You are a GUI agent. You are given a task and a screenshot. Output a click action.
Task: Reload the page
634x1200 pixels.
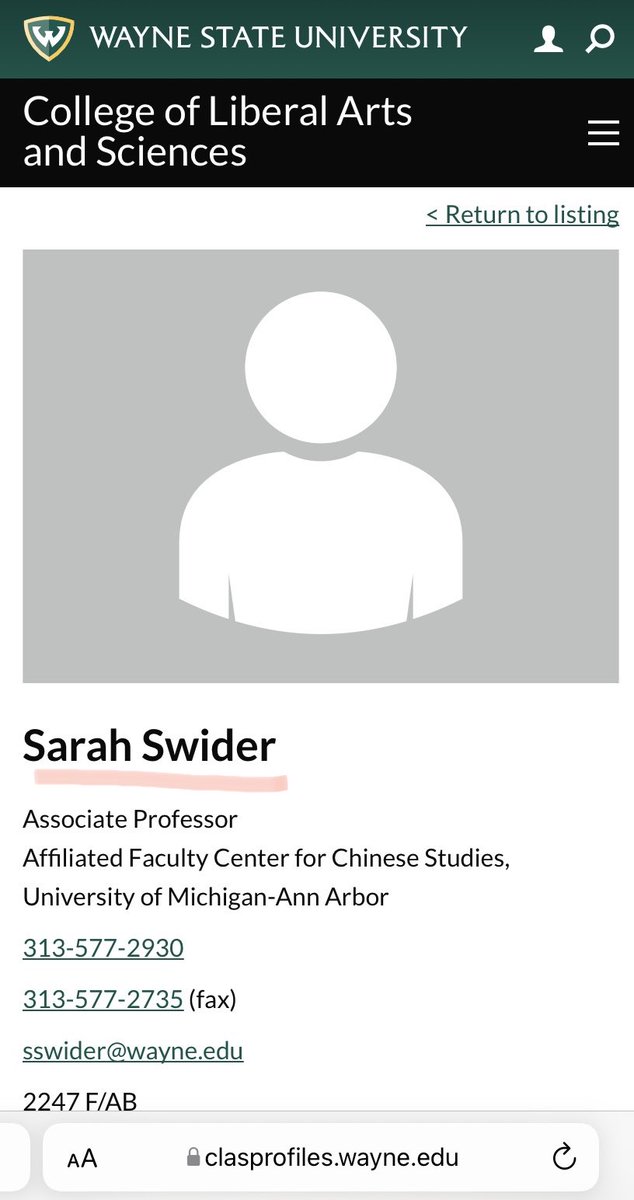(564, 1158)
